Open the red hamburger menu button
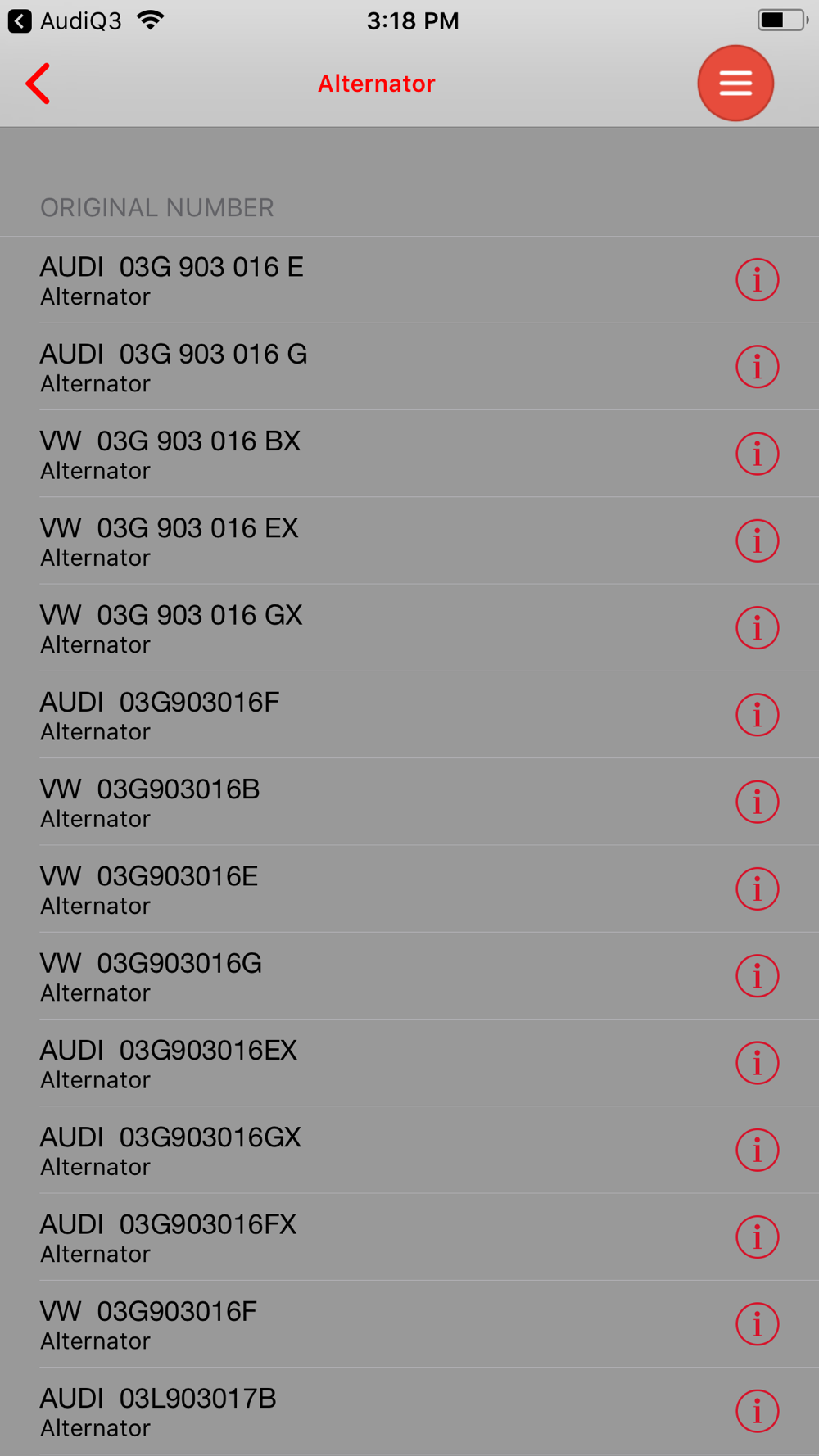The height and width of the screenshot is (1456, 819). [x=735, y=84]
